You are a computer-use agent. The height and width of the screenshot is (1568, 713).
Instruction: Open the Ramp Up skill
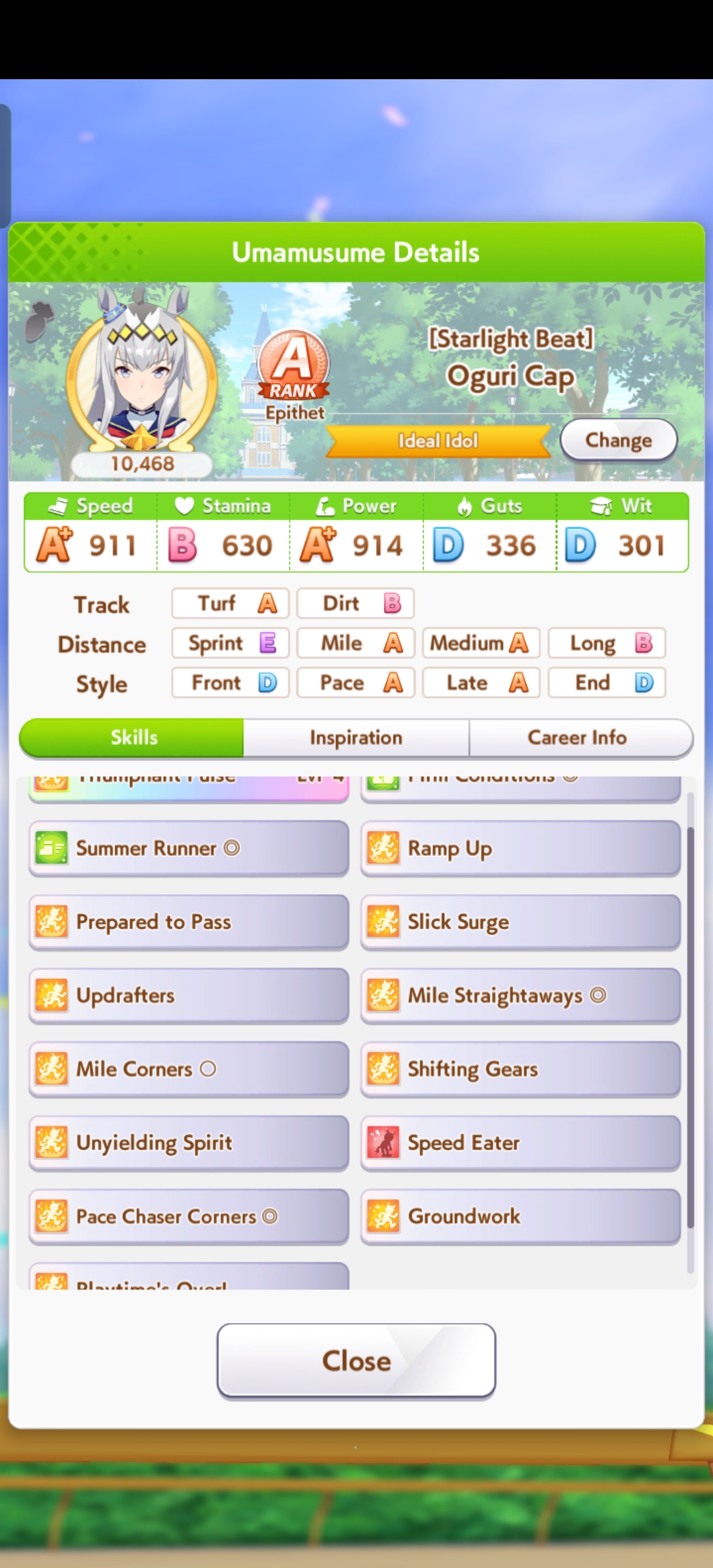520,848
